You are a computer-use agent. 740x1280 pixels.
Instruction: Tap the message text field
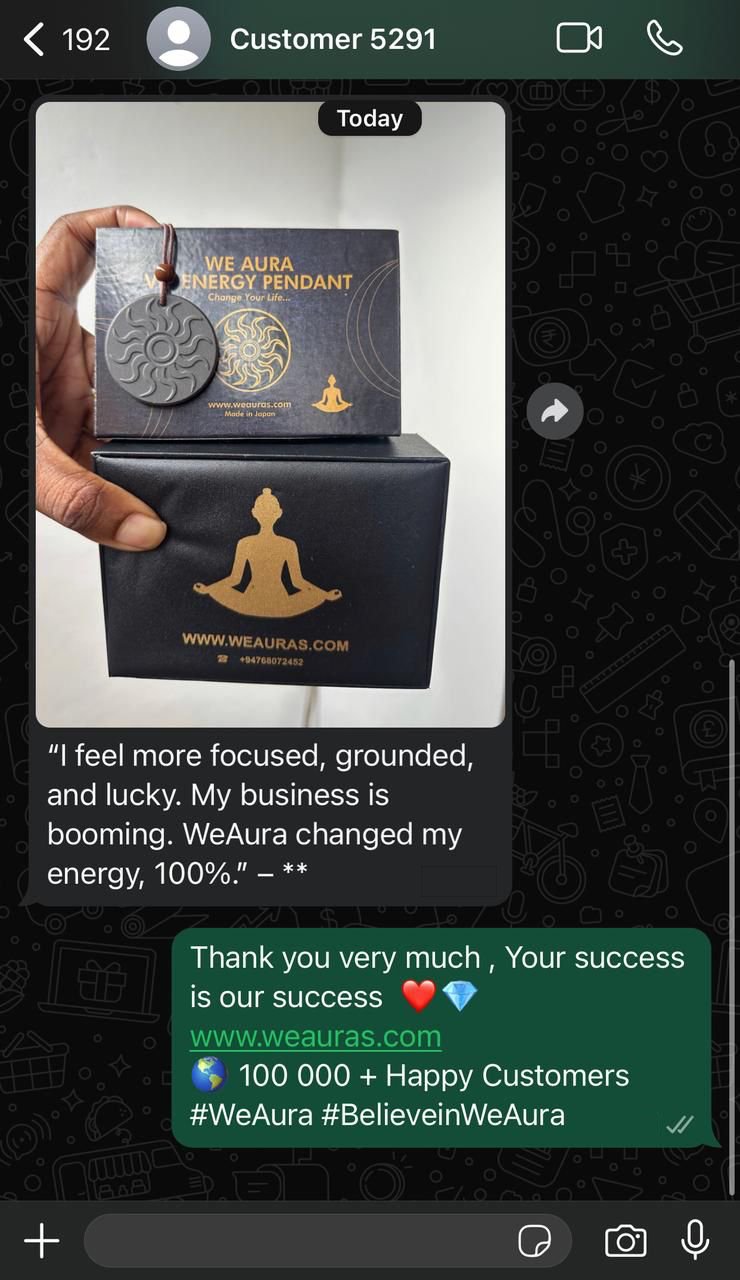tap(300, 1241)
